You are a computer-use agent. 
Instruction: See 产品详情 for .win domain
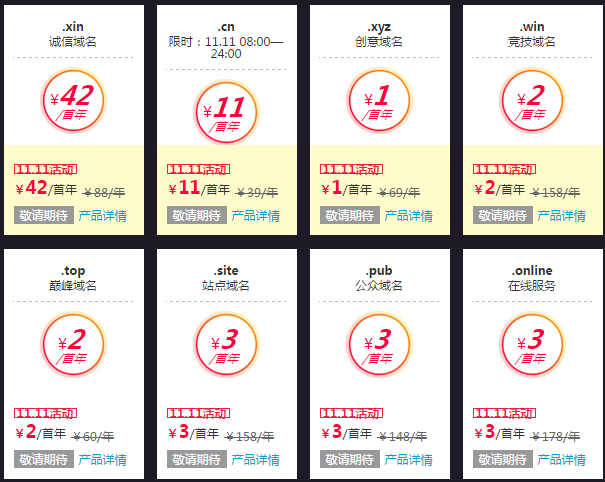point(562,215)
